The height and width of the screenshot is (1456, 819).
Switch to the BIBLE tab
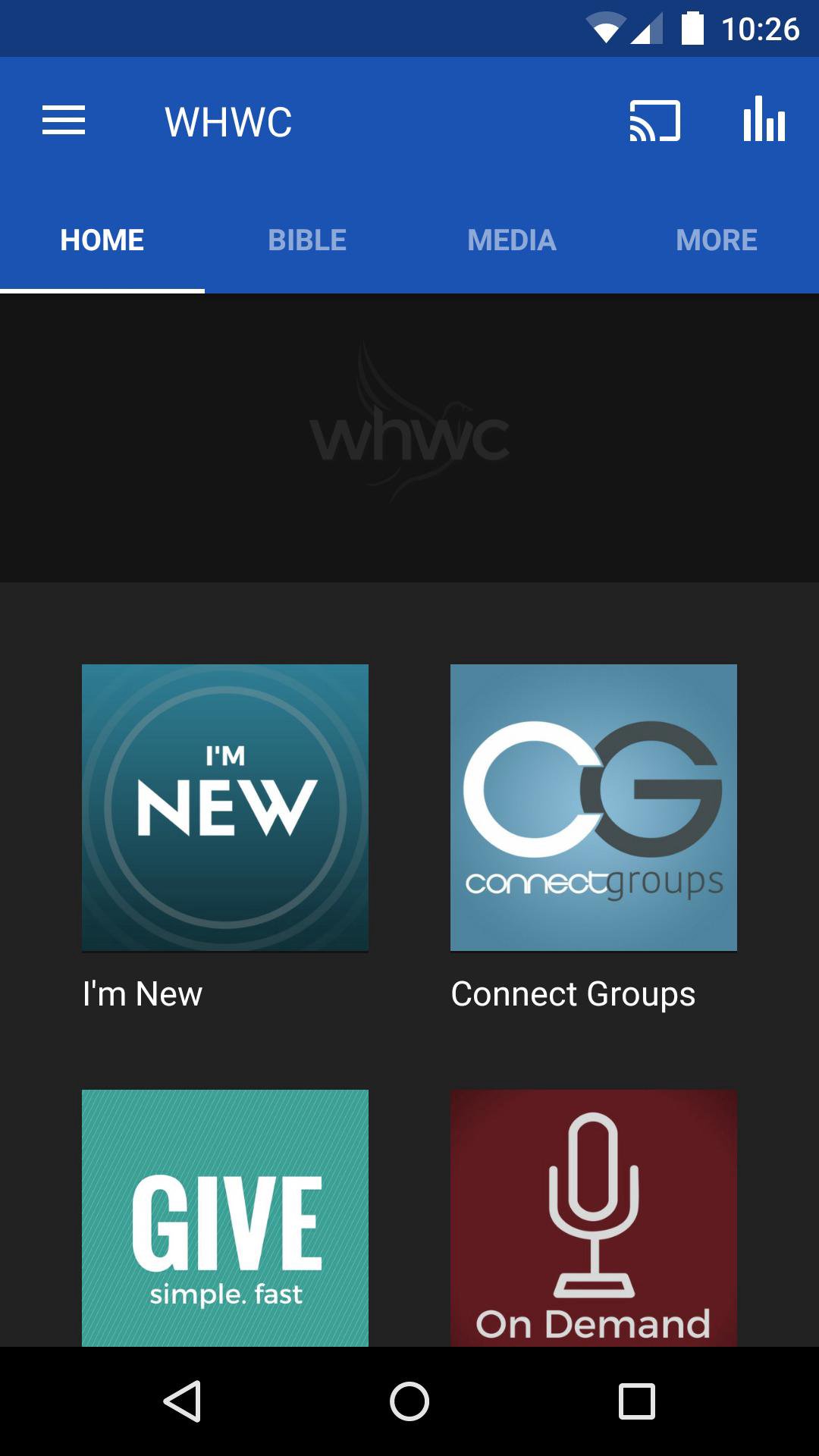click(307, 240)
